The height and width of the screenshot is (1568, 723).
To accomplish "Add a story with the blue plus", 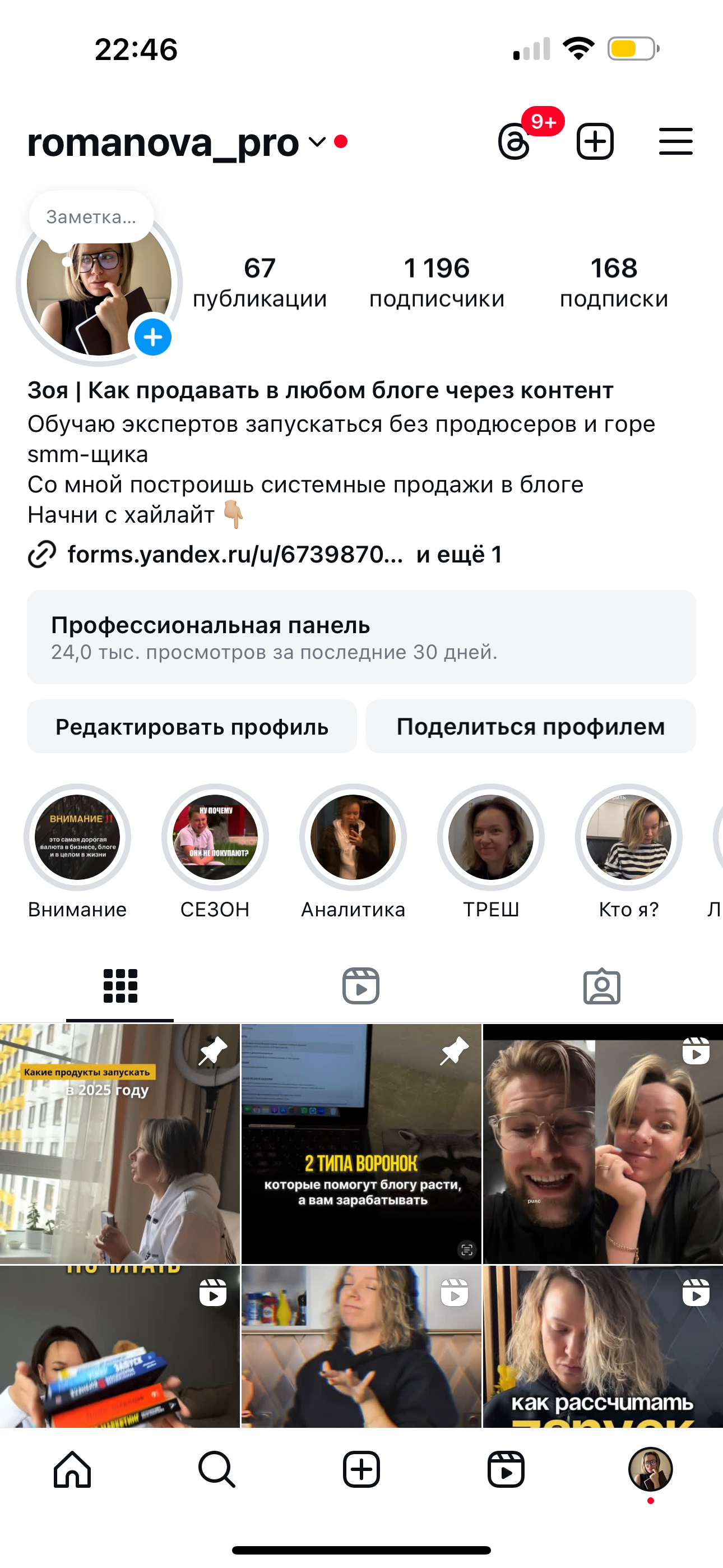I will [x=153, y=336].
